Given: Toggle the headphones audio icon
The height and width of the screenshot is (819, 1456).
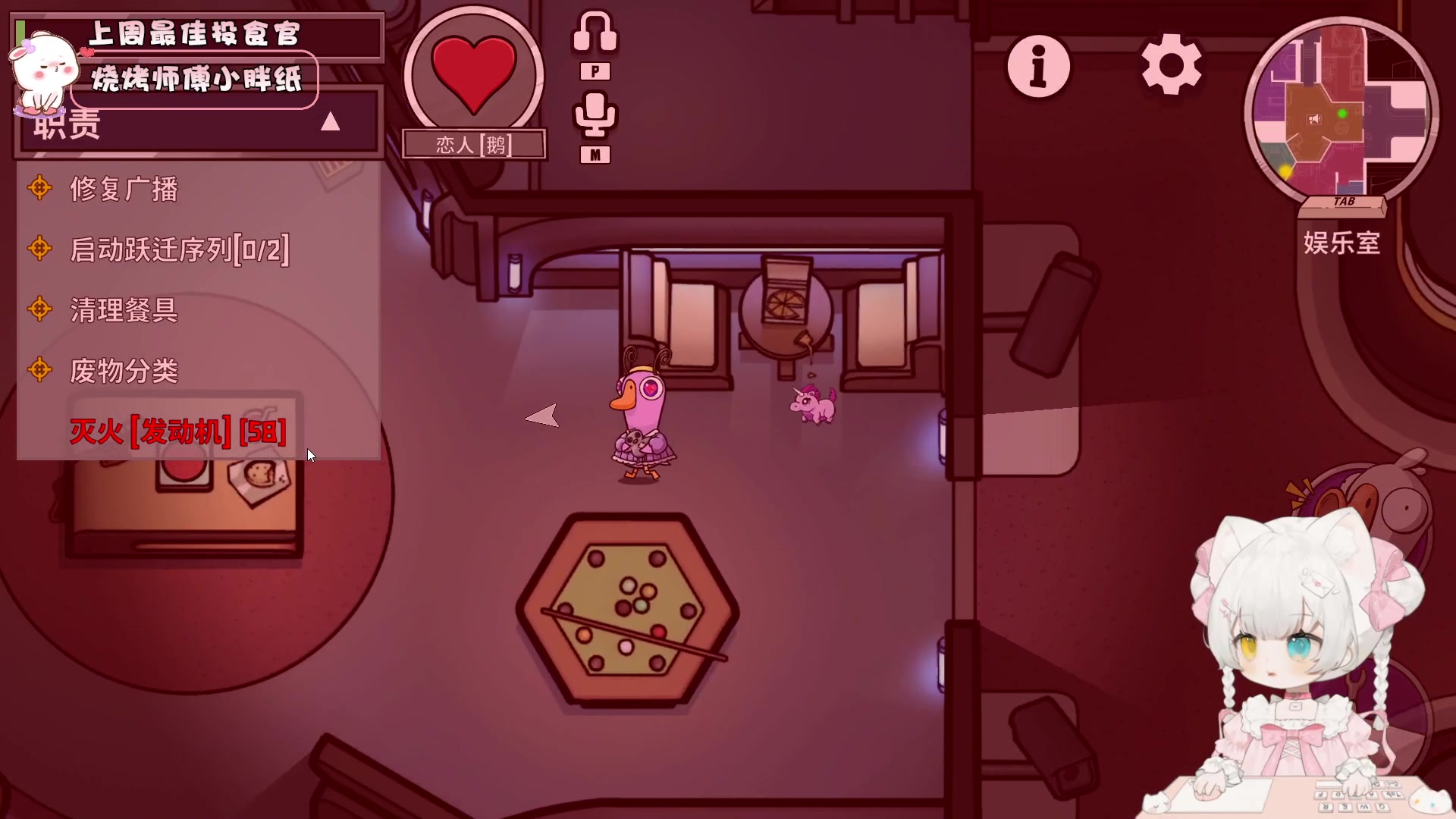Looking at the screenshot, I should 595,33.
